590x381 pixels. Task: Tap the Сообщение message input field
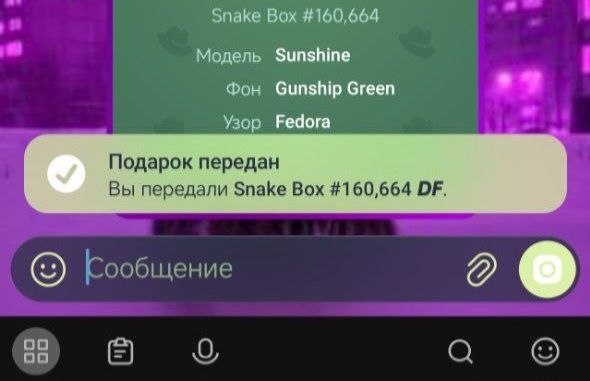click(x=271, y=269)
